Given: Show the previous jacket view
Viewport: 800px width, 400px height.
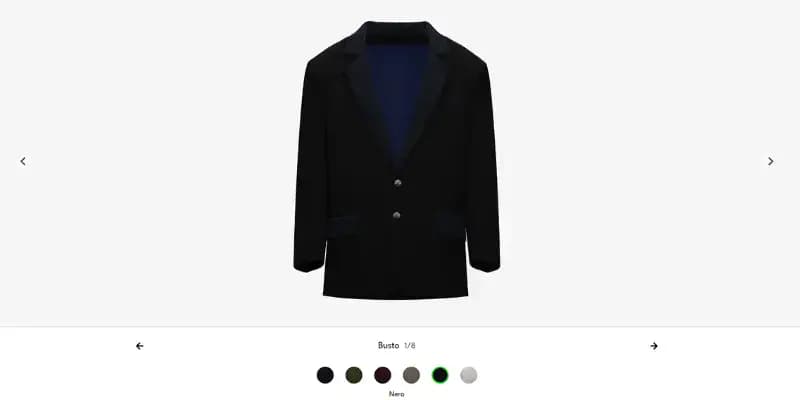Looking at the screenshot, I should coord(23,161).
